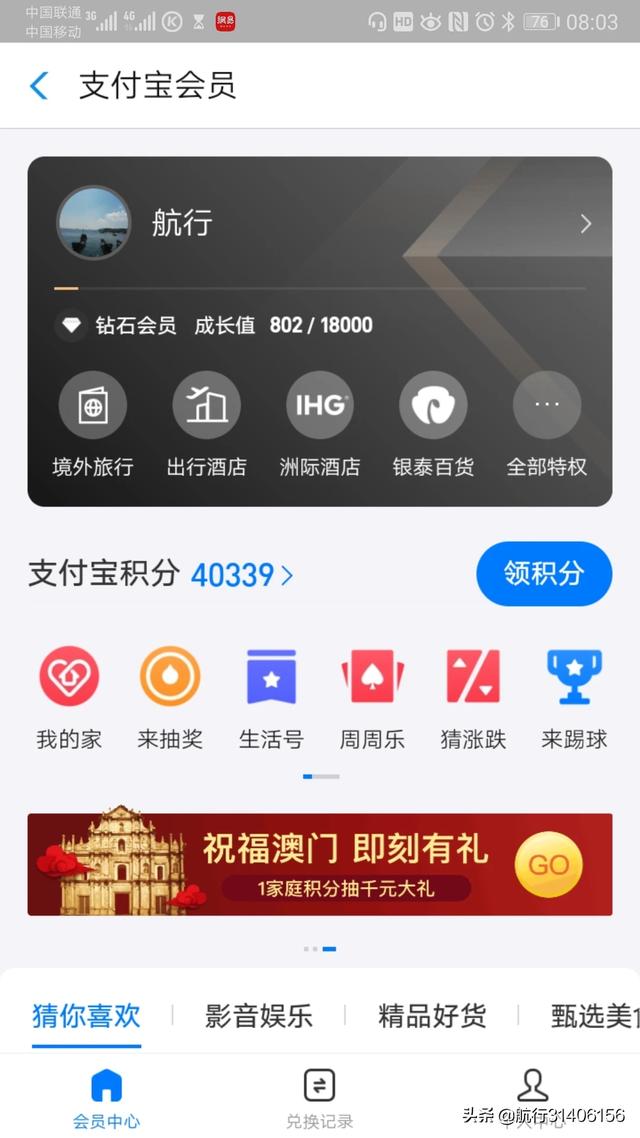Image resolution: width=640 pixels, height=1138 pixels.
Task: Go to 兑换记录 in bottom navigation
Action: tap(319, 1098)
